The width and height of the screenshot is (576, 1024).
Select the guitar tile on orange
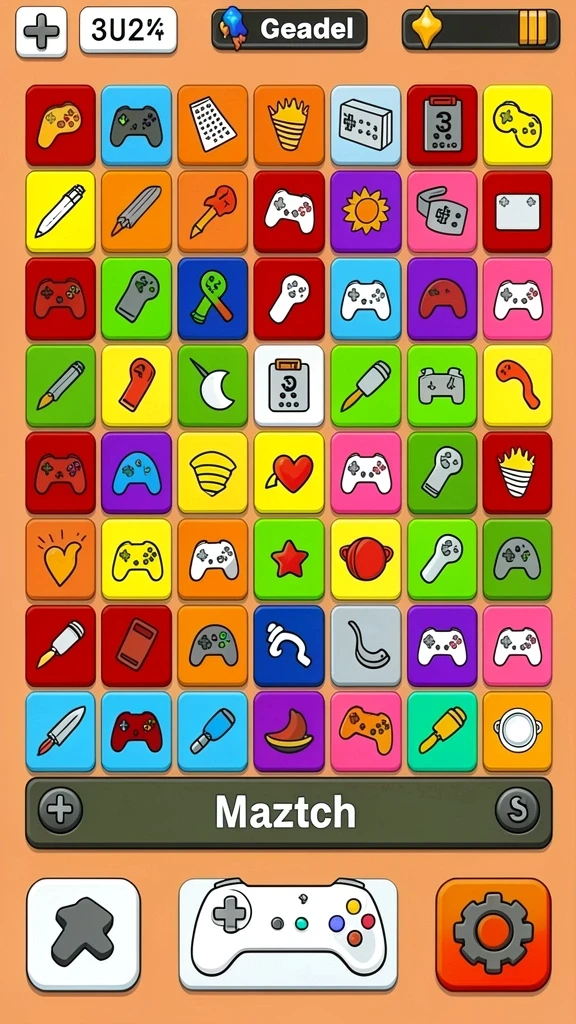point(212,212)
